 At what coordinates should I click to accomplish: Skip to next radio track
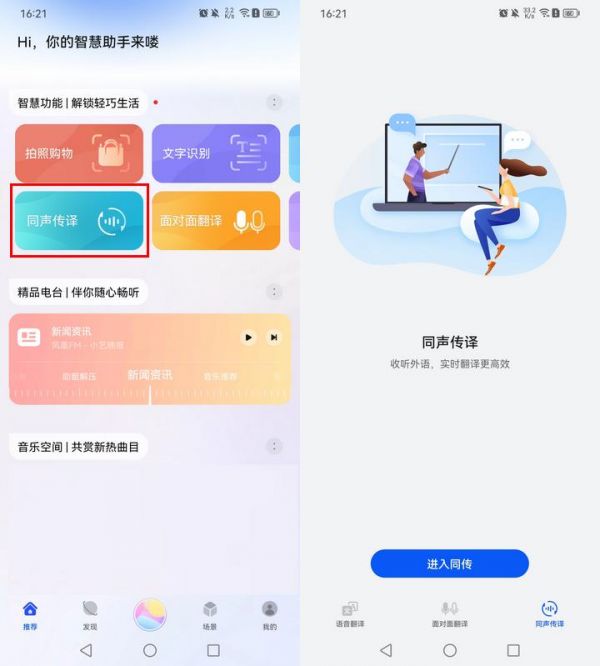pos(274,337)
